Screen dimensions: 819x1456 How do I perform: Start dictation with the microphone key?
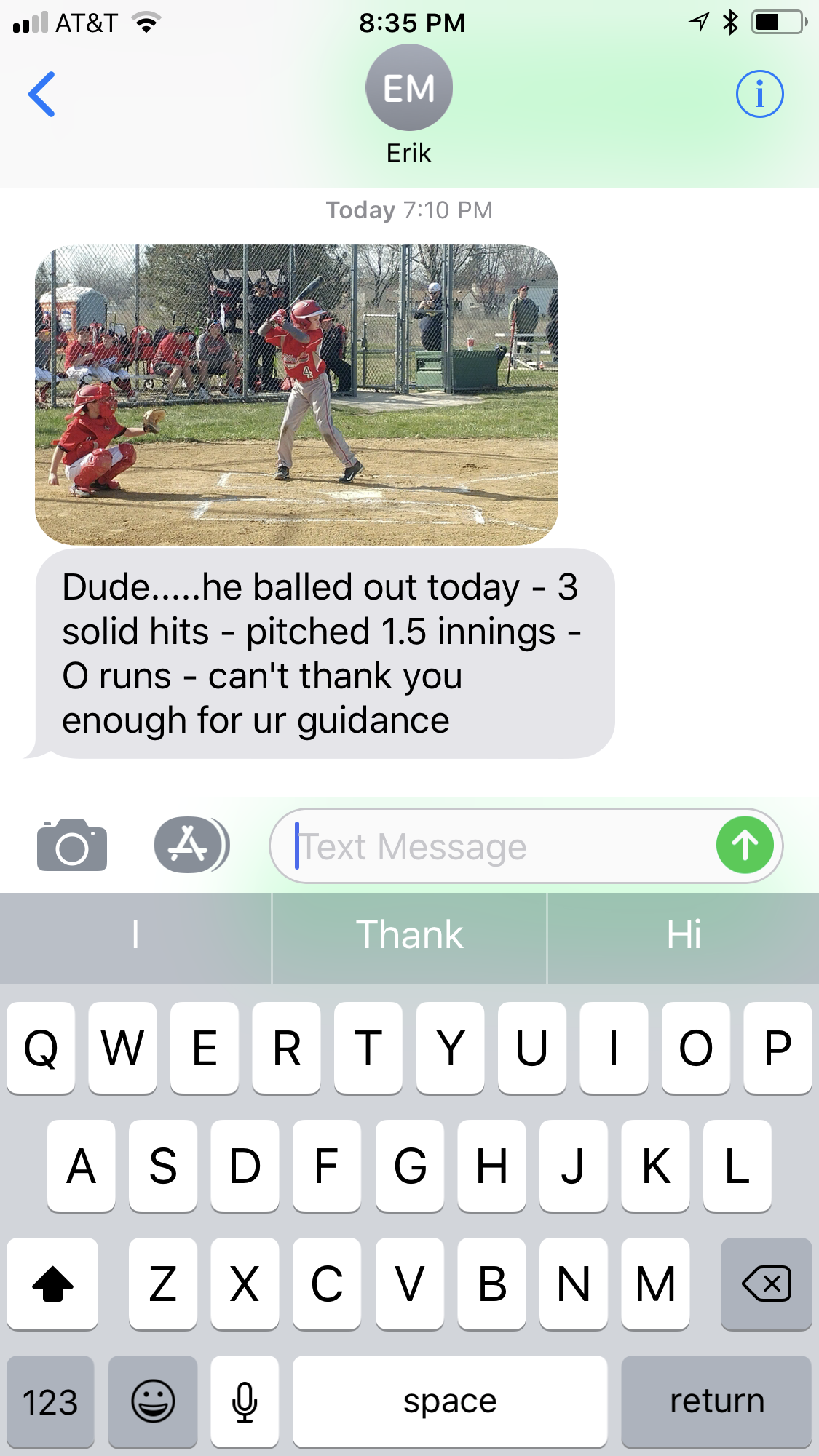[245, 1401]
